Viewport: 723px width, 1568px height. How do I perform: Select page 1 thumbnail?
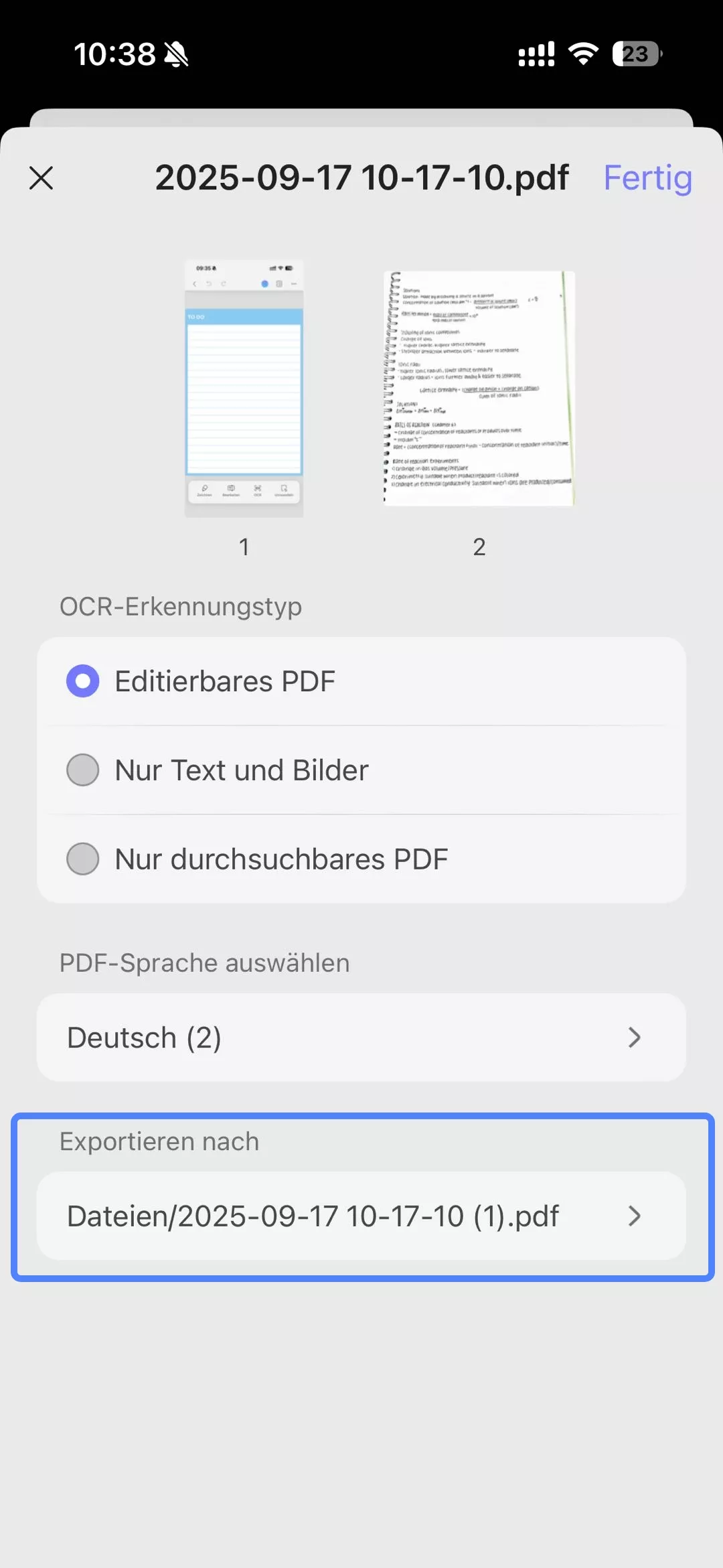(244, 388)
